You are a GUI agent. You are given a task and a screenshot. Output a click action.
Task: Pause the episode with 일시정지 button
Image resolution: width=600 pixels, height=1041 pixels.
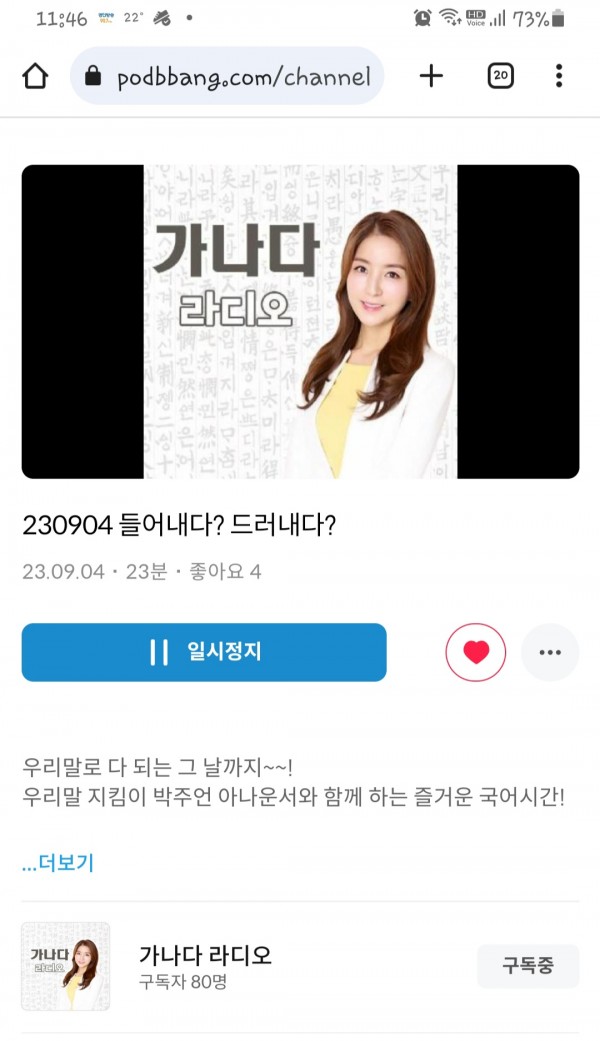point(204,652)
